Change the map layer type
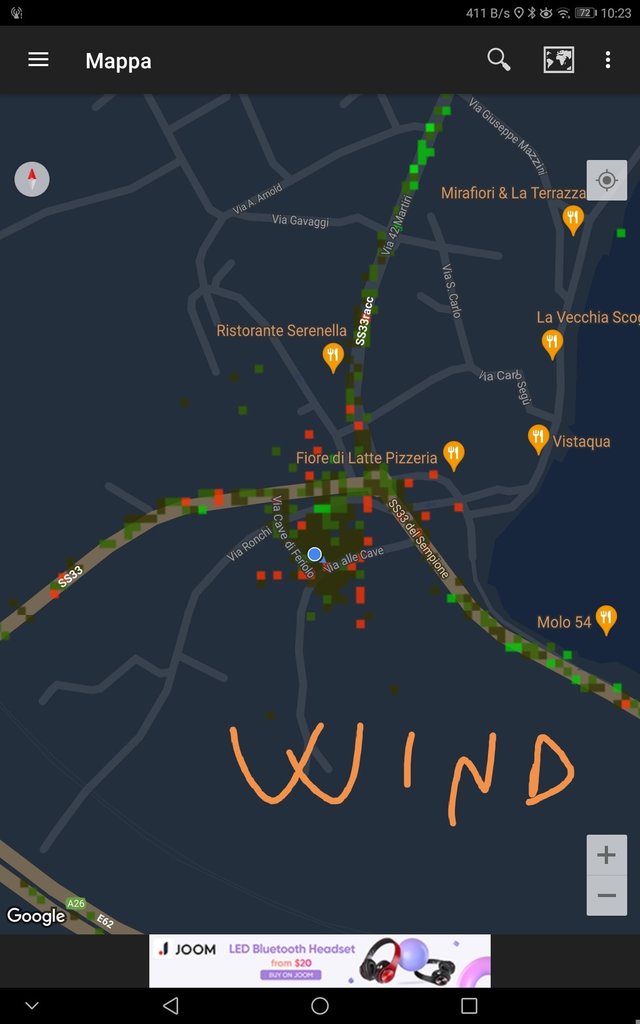The width and height of the screenshot is (640, 1024). 558,60
